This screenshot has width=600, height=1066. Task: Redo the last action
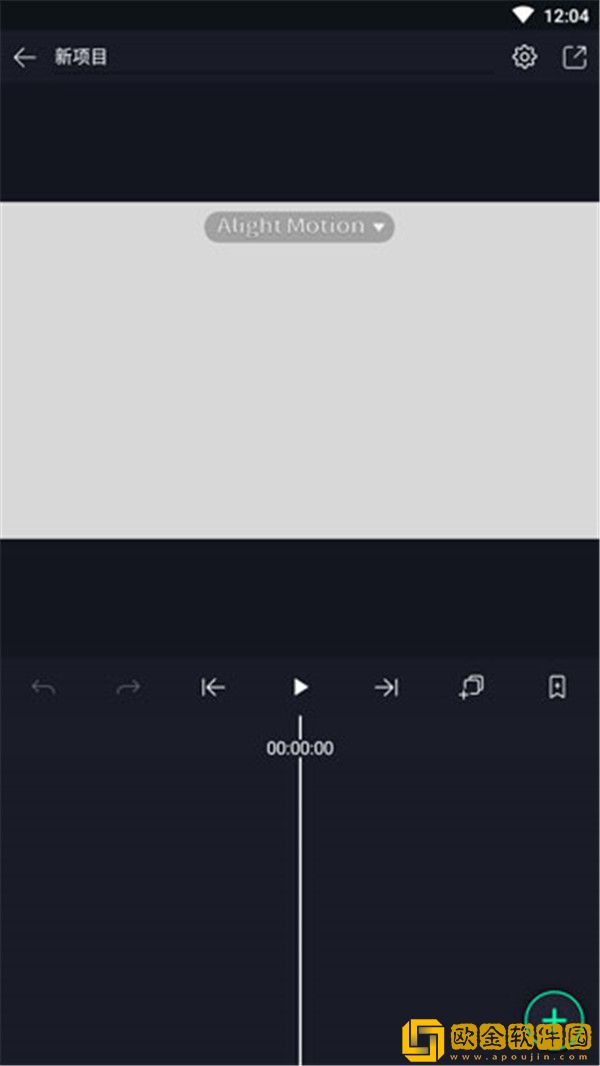128,687
